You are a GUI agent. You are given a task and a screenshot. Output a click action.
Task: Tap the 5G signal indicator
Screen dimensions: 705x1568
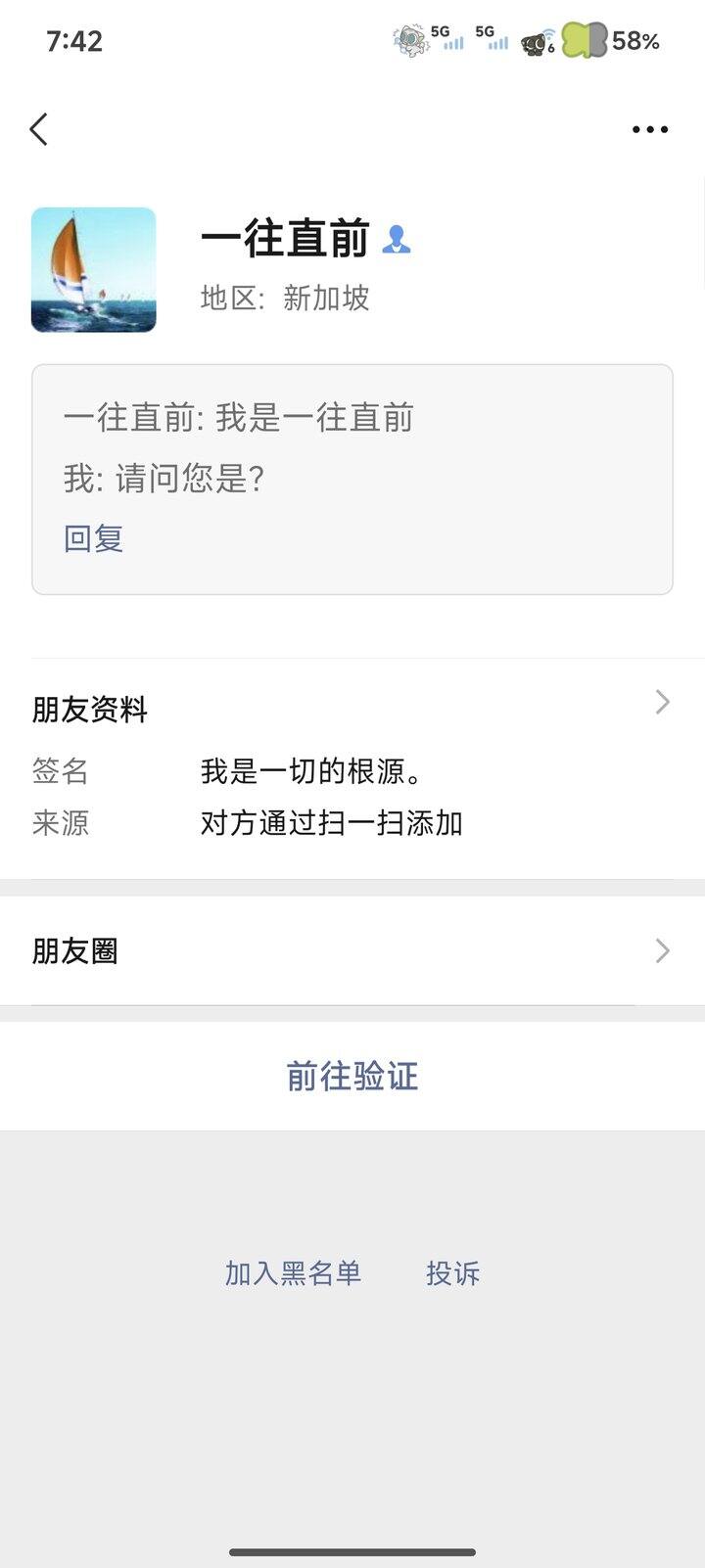pyautogui.click(x=445, y=41)
